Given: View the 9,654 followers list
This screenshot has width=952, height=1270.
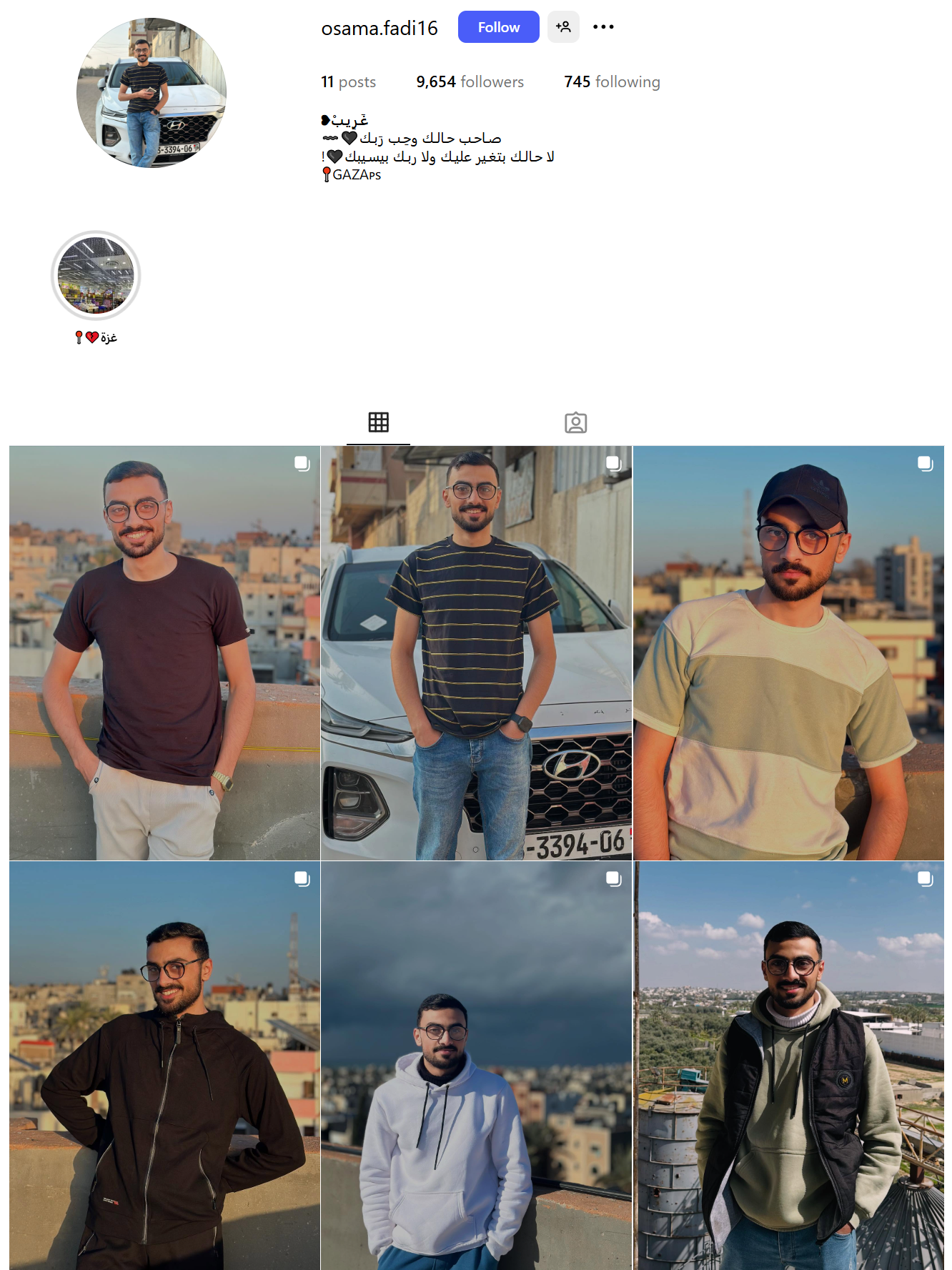Looking at the screenshot, I should click(470, 82).
